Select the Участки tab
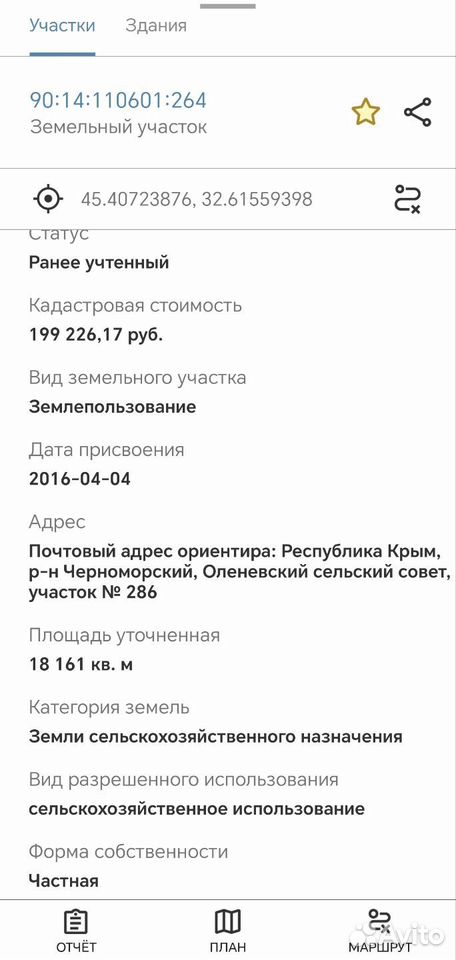This screenshot has width=456, height=960. tap(62, 26)
